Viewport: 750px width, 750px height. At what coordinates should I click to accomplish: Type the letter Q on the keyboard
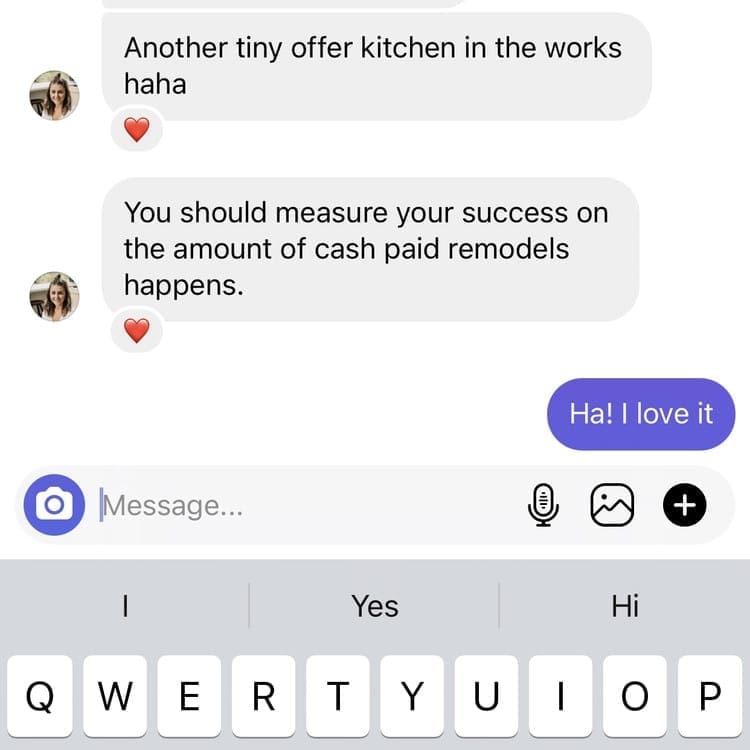point(38,697)
